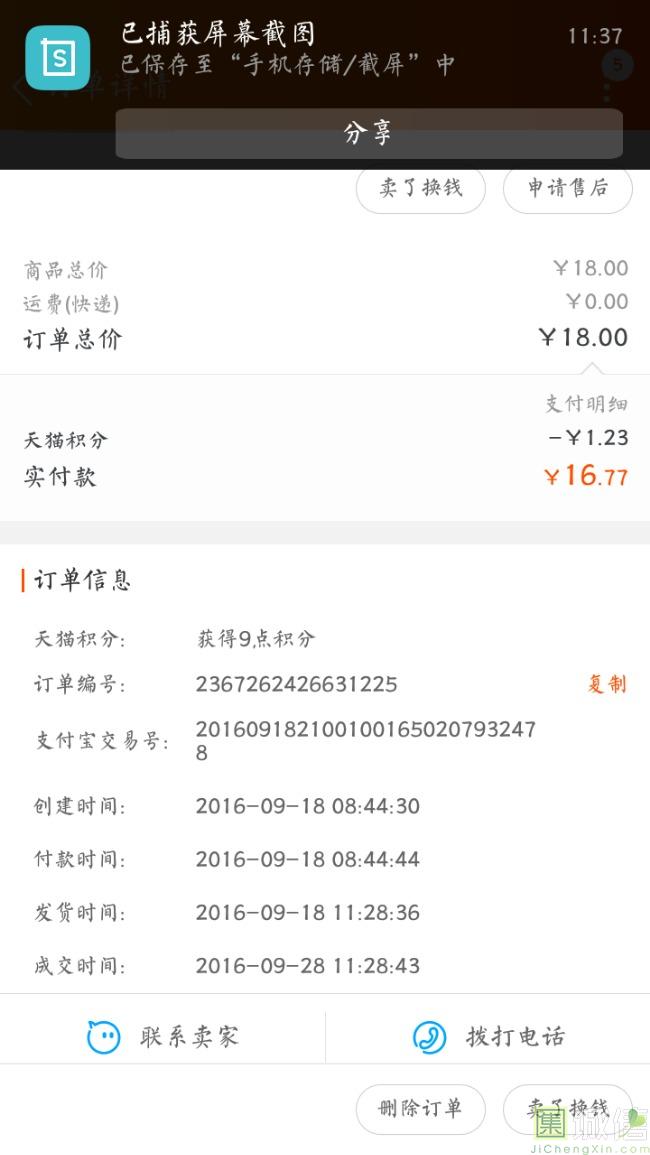Screen dimensions: 650x1155
Task: Tap 分享 in the screenshot notification
Action: point(368,133)
